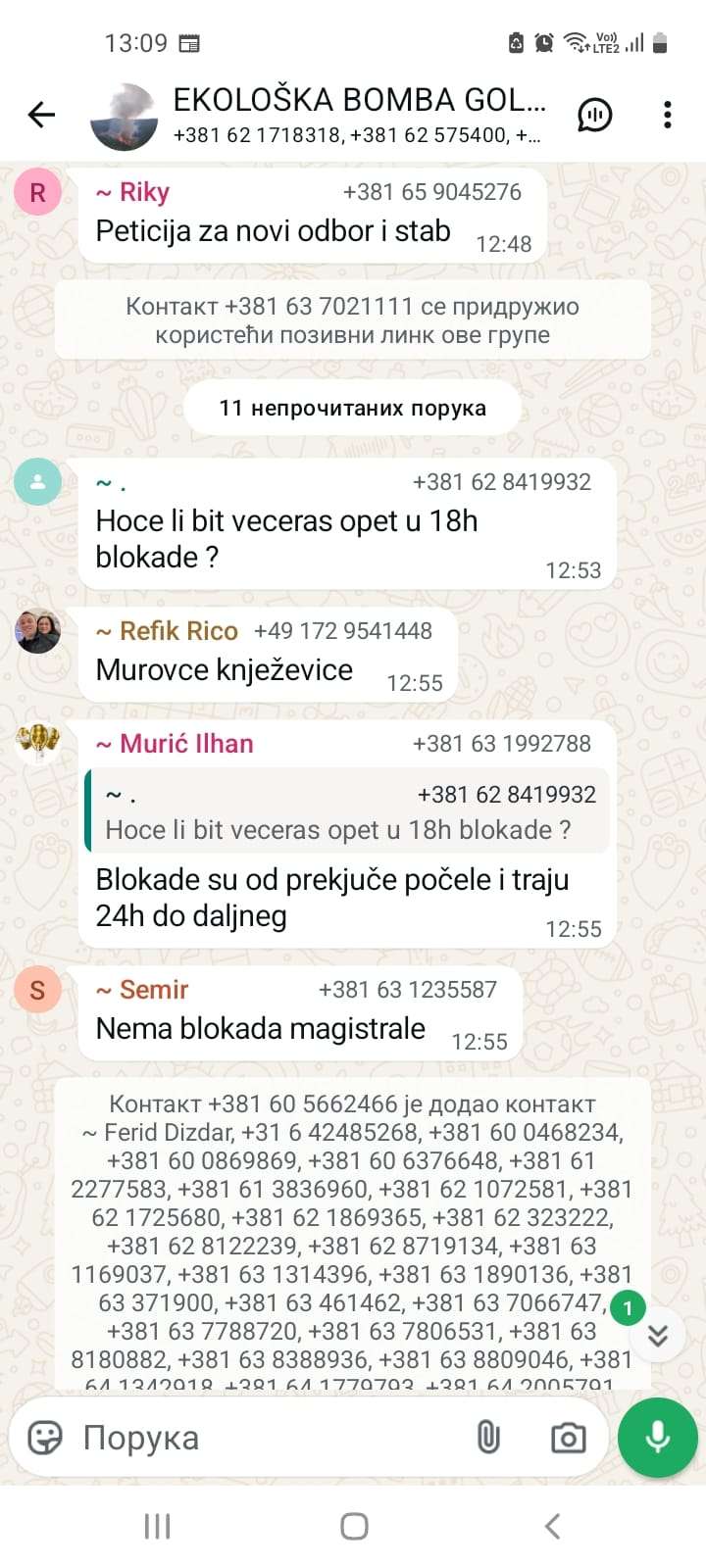The image size is (706, 1568).
Task: Open Semir's avatar
Action: (37, 990)
